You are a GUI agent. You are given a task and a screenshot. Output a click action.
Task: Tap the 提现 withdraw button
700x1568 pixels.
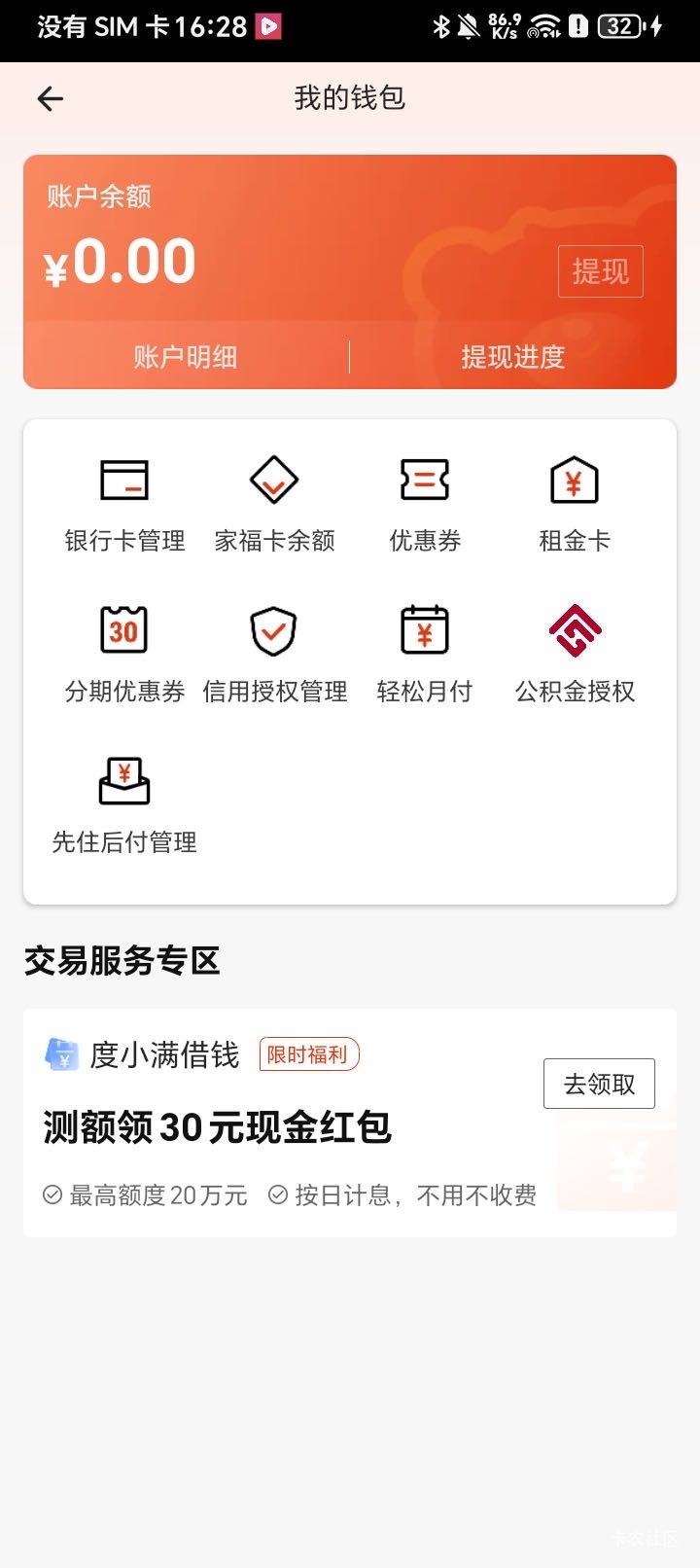600,271
